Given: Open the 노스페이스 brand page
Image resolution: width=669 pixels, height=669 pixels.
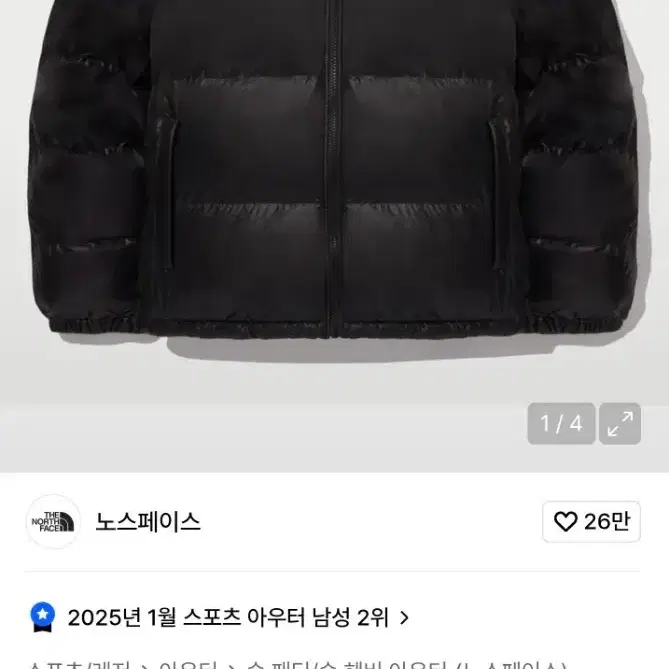Looking at the screenshot, I should coord(148,522).
